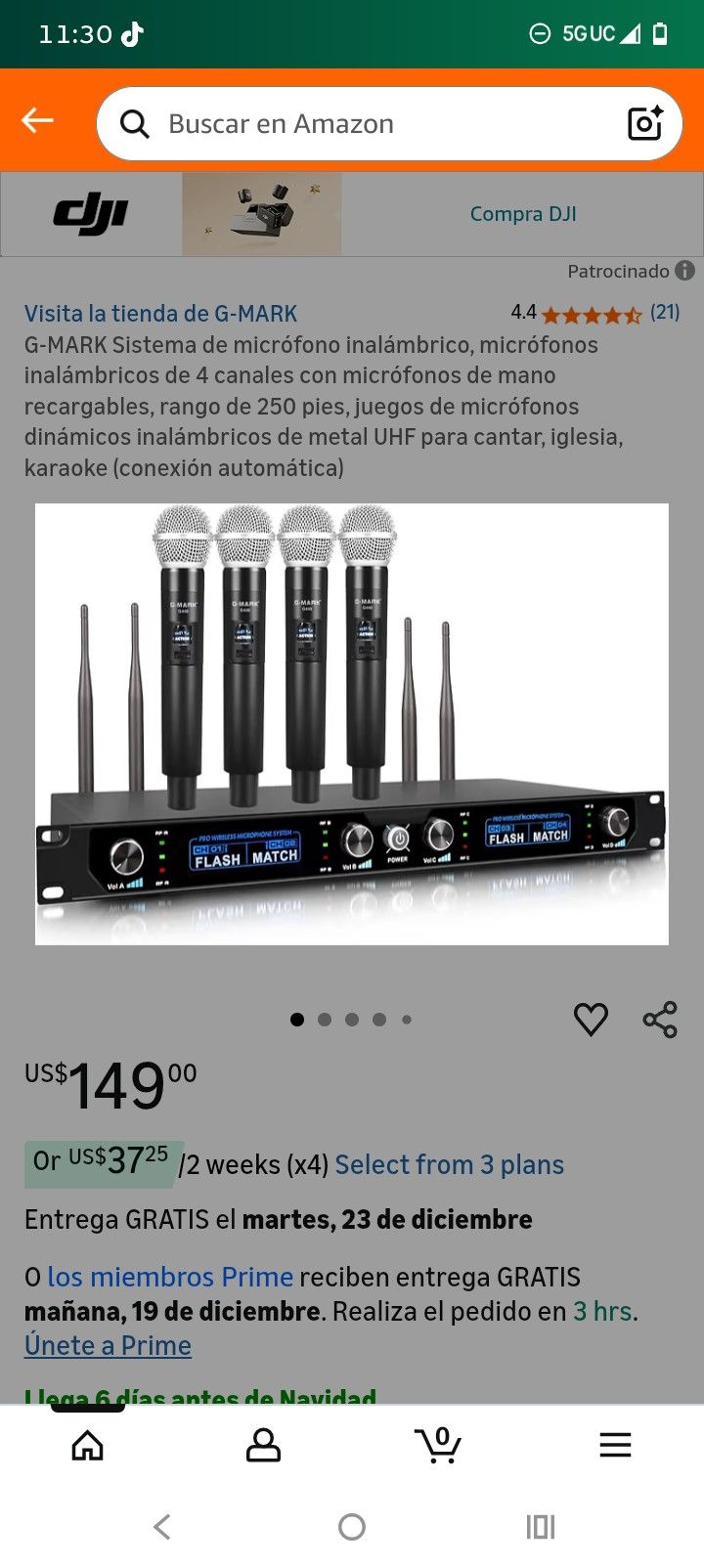Add product to wish list heart
Screen dimensions: 704x1568
click(x=591, y=1020)
